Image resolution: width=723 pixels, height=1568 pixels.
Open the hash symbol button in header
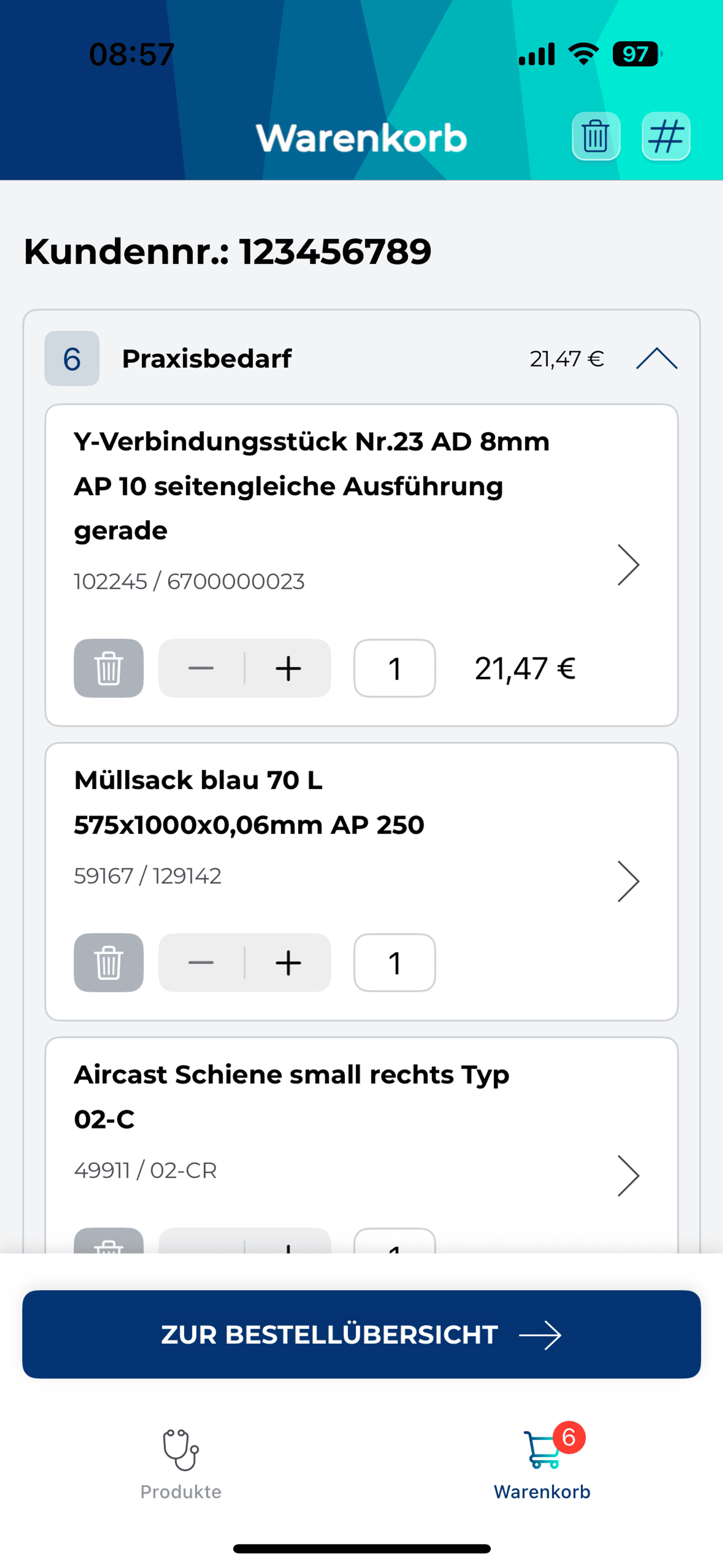click(x=666, y=136)
